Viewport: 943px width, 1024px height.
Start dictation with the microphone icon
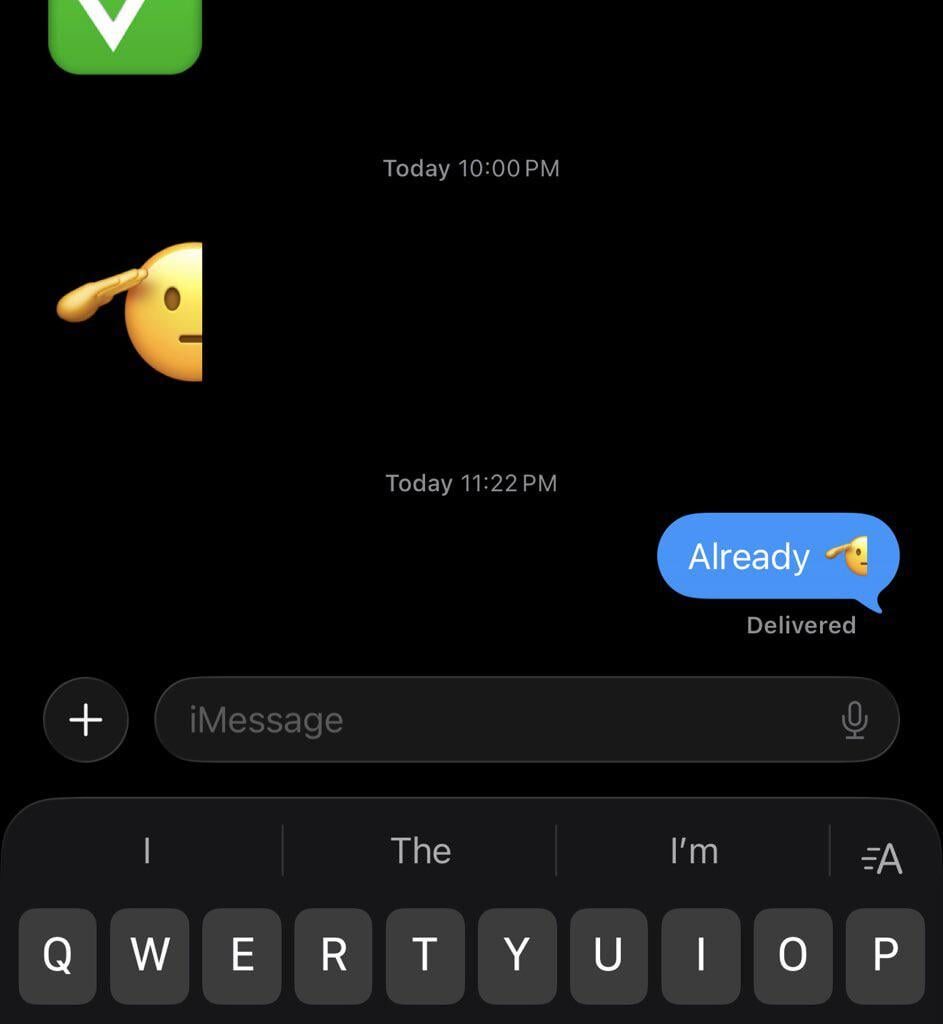(857, 719)
